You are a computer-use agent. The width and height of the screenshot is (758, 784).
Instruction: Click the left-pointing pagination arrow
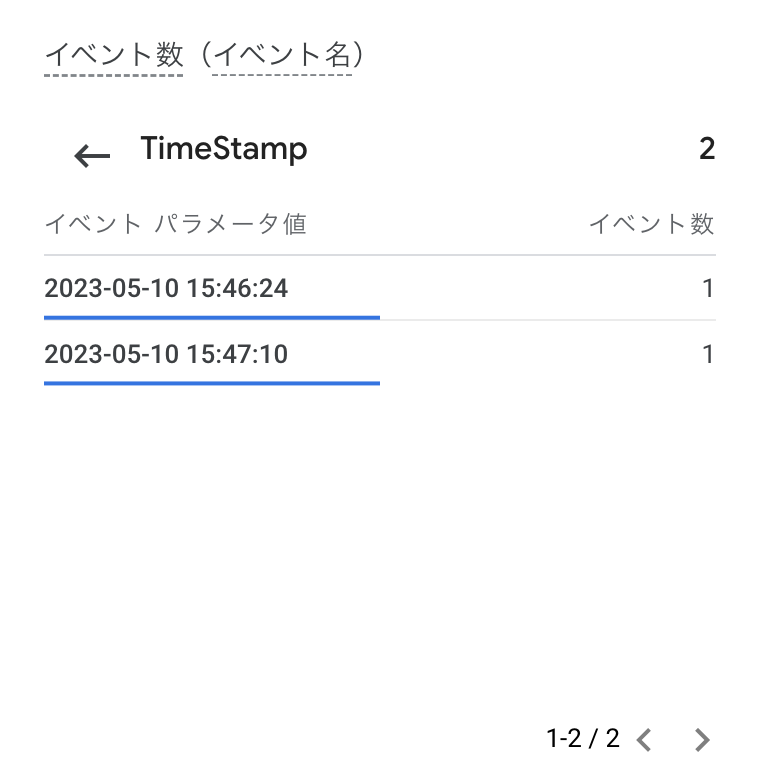646,738
